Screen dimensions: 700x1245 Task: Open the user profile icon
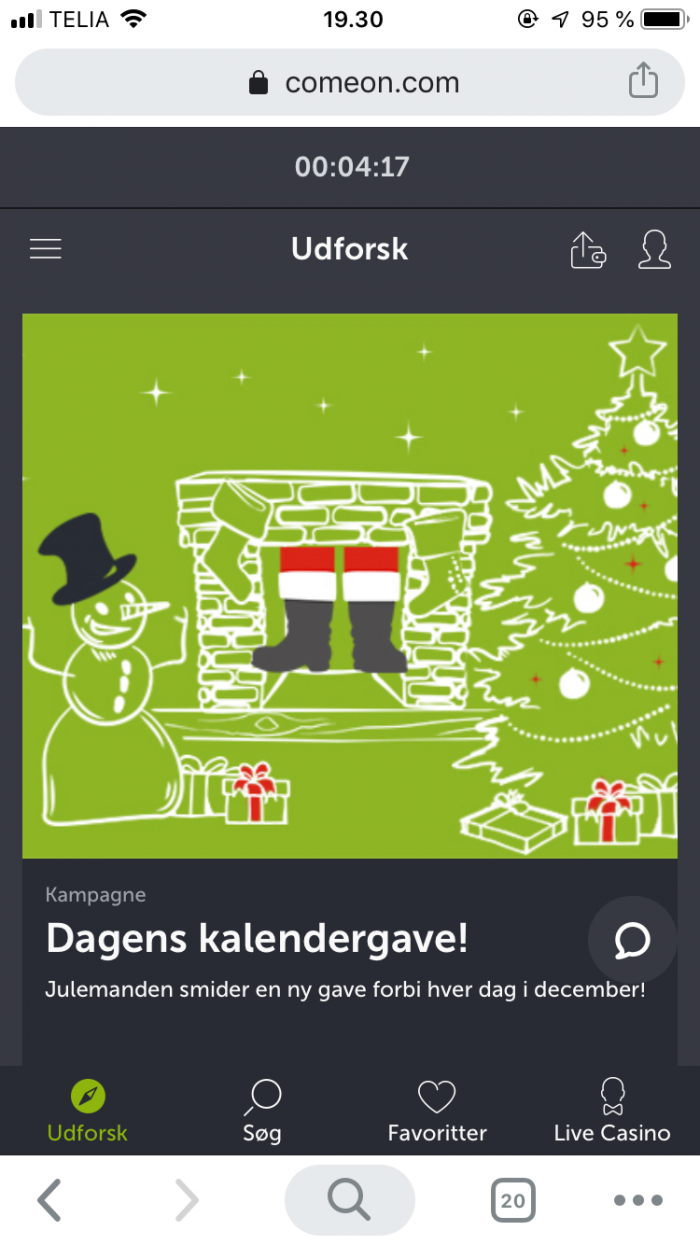[654, 249]
